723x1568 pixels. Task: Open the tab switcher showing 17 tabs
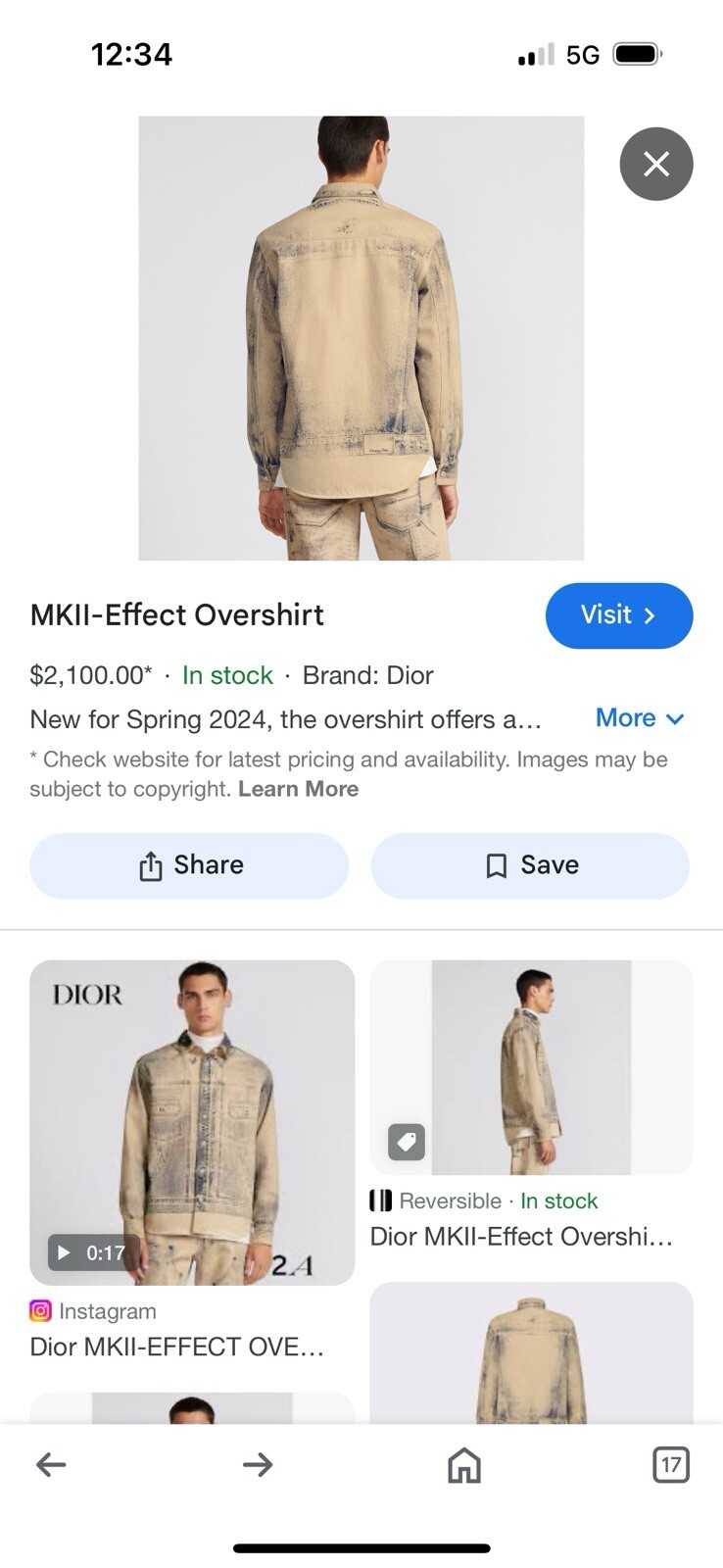[x=670, y=1465]
